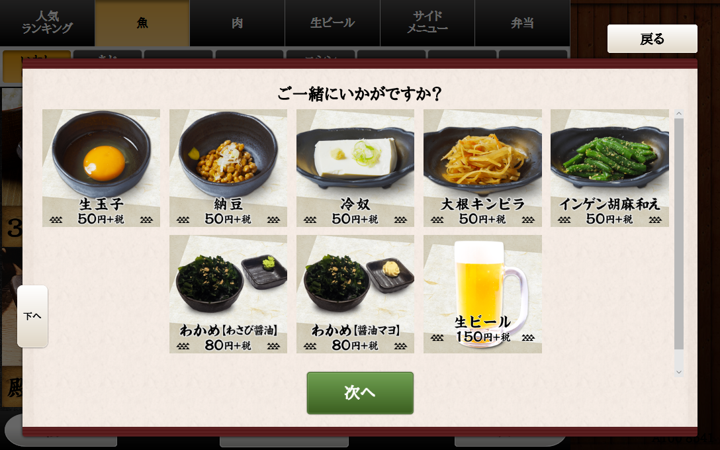Switch to the 人気ランキング tab

pyautogui.click(x=47, y=22)
